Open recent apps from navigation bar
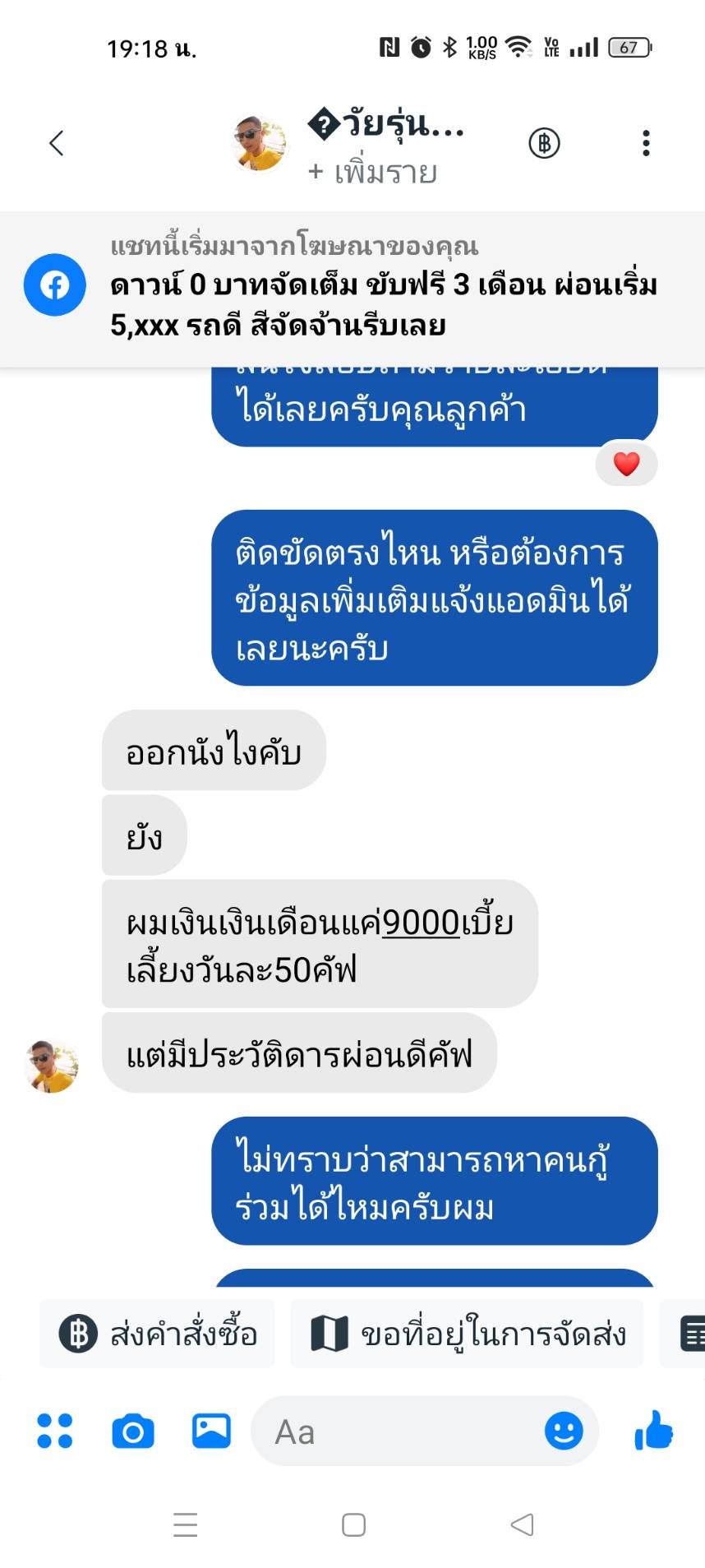Screen dimensions: 705x1568 186,1524
